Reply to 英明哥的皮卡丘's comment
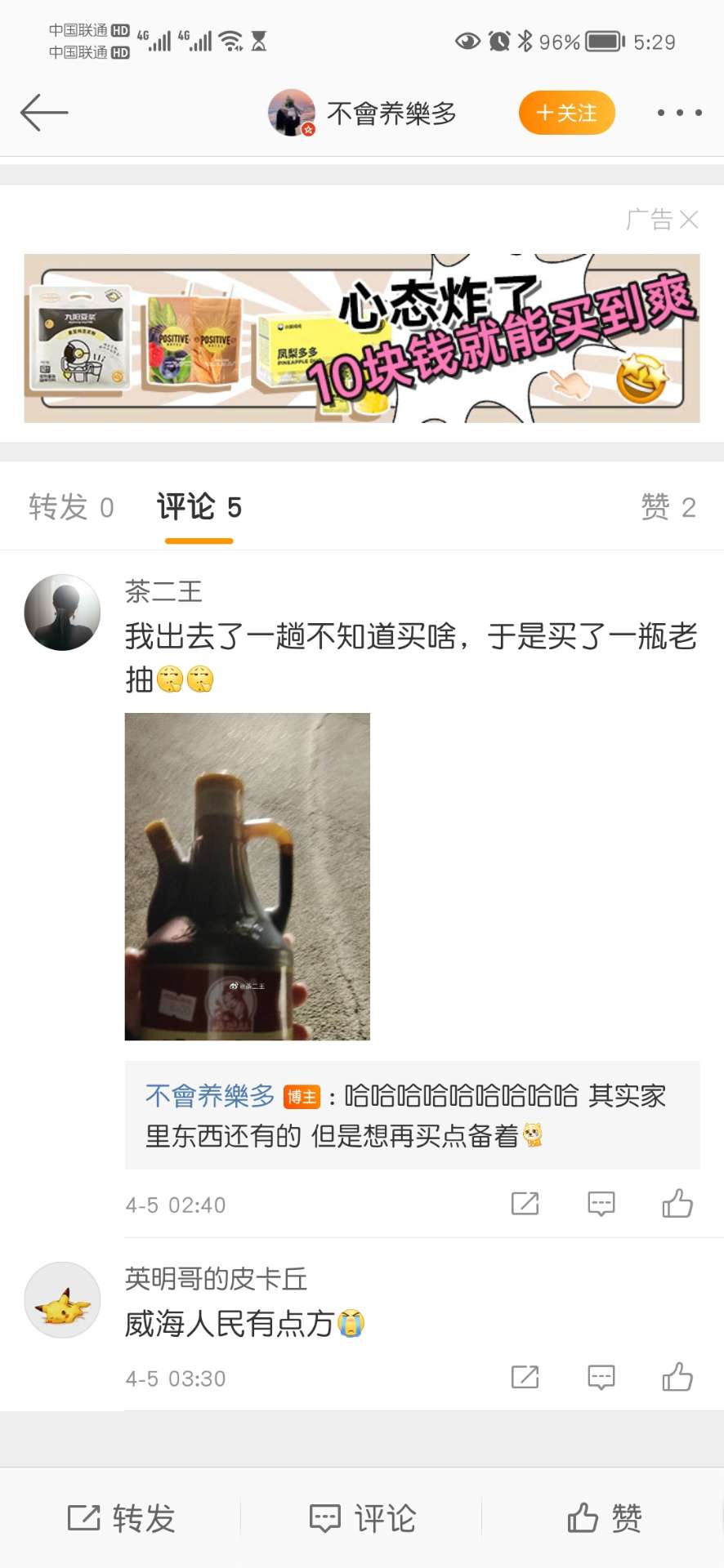724x1568 pixels. coord(601,1378)
